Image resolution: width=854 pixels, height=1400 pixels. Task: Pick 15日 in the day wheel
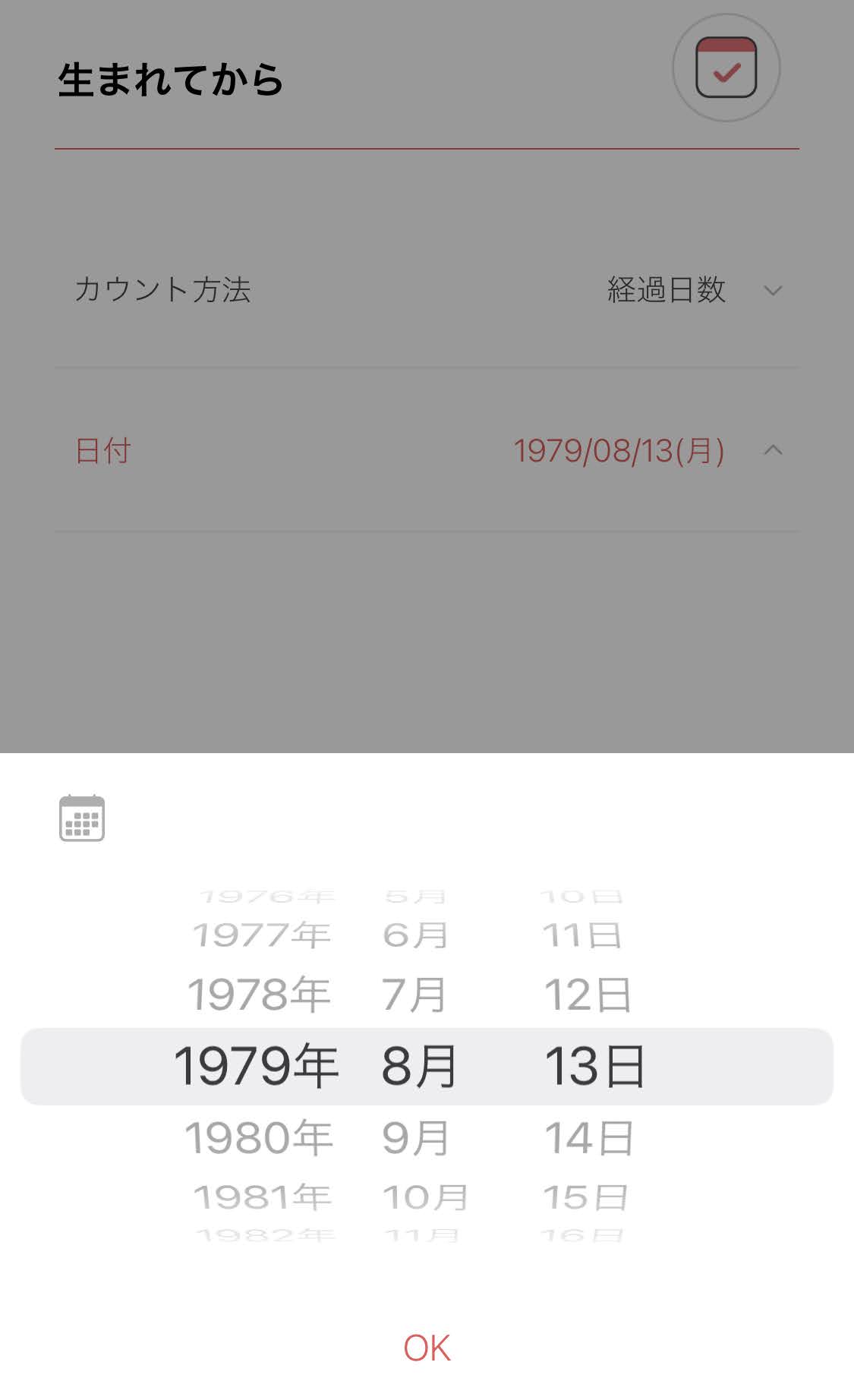point(585,1197)
